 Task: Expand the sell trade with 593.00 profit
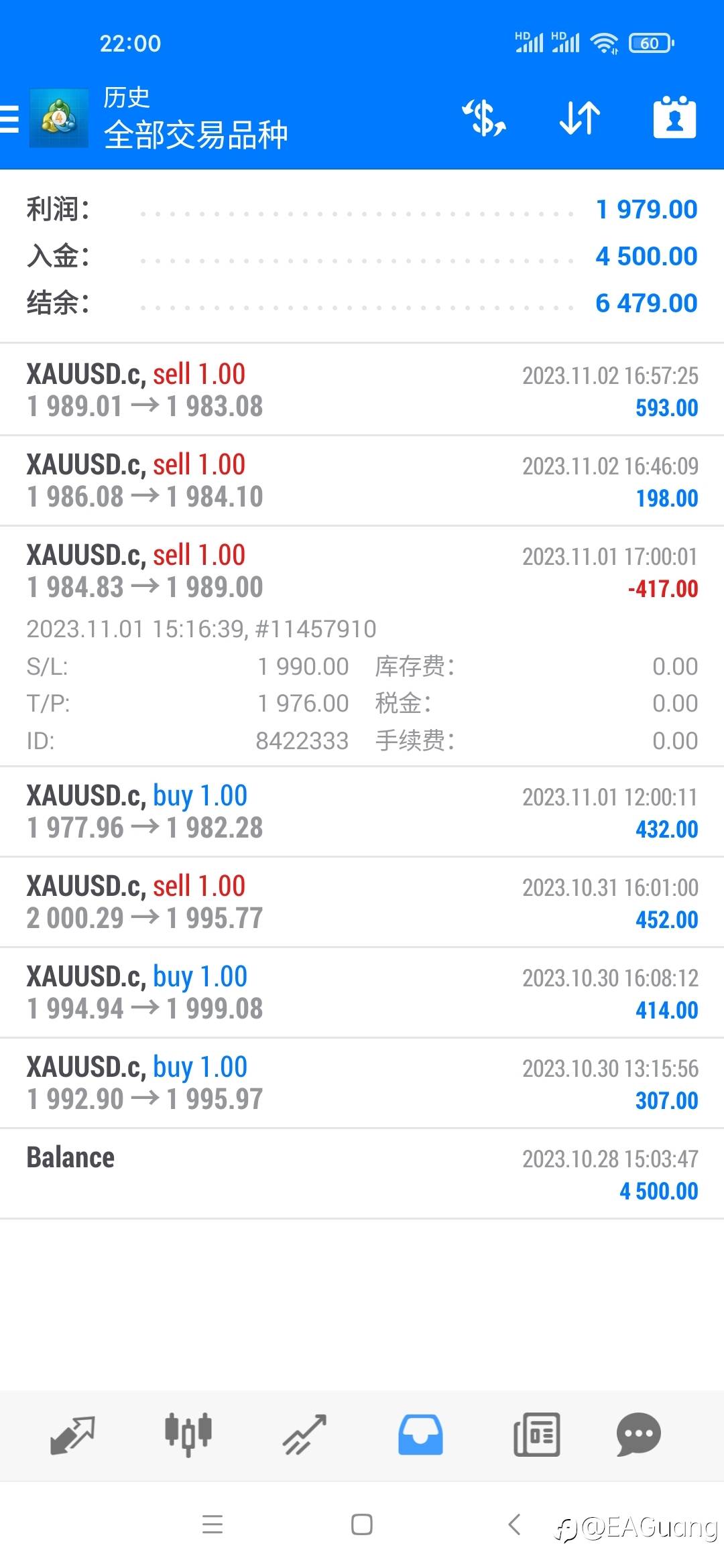tap(362, 390)
